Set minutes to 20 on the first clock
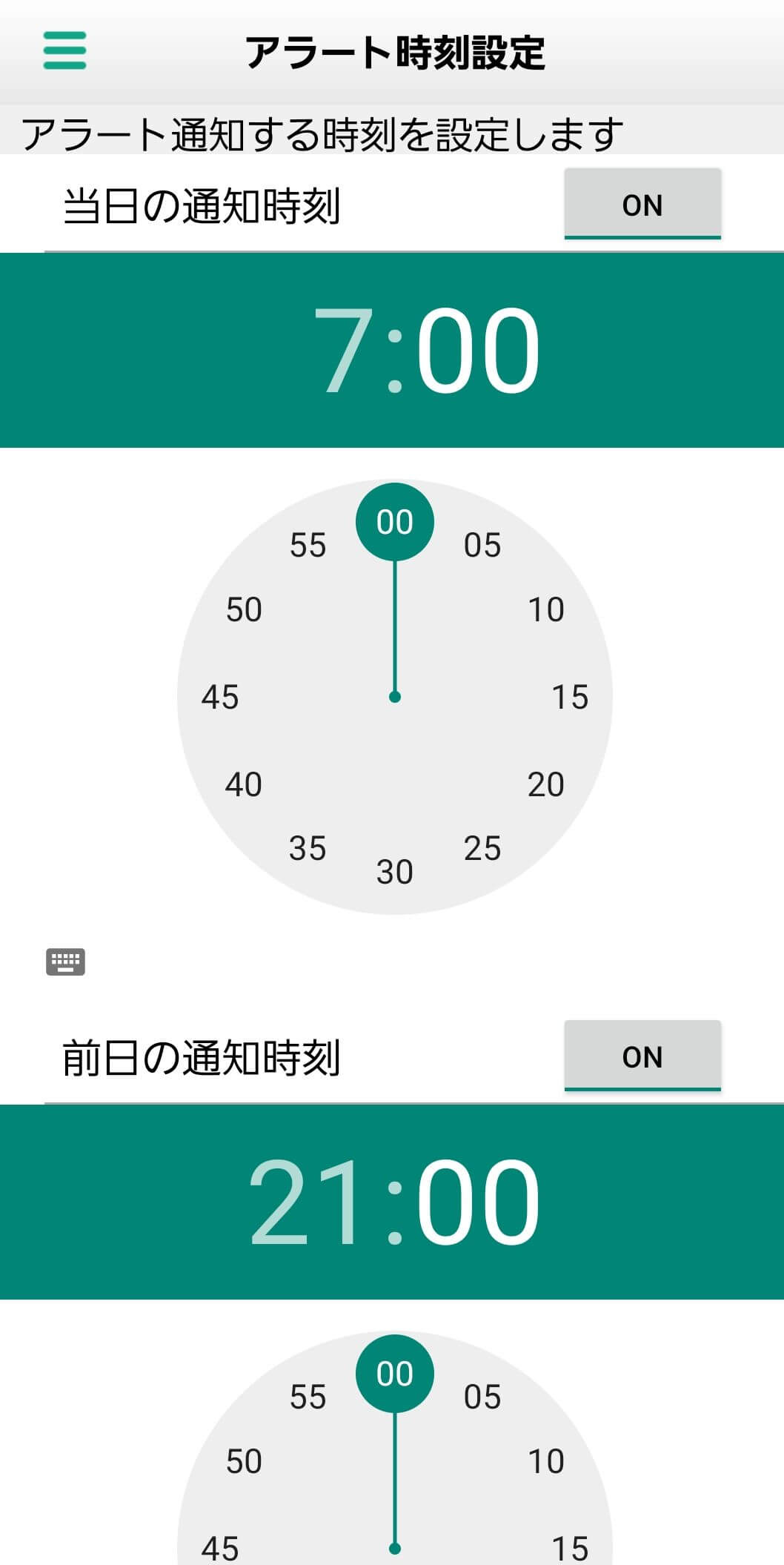The height and width of the screenshot is (1565, 784). point(545,784)
